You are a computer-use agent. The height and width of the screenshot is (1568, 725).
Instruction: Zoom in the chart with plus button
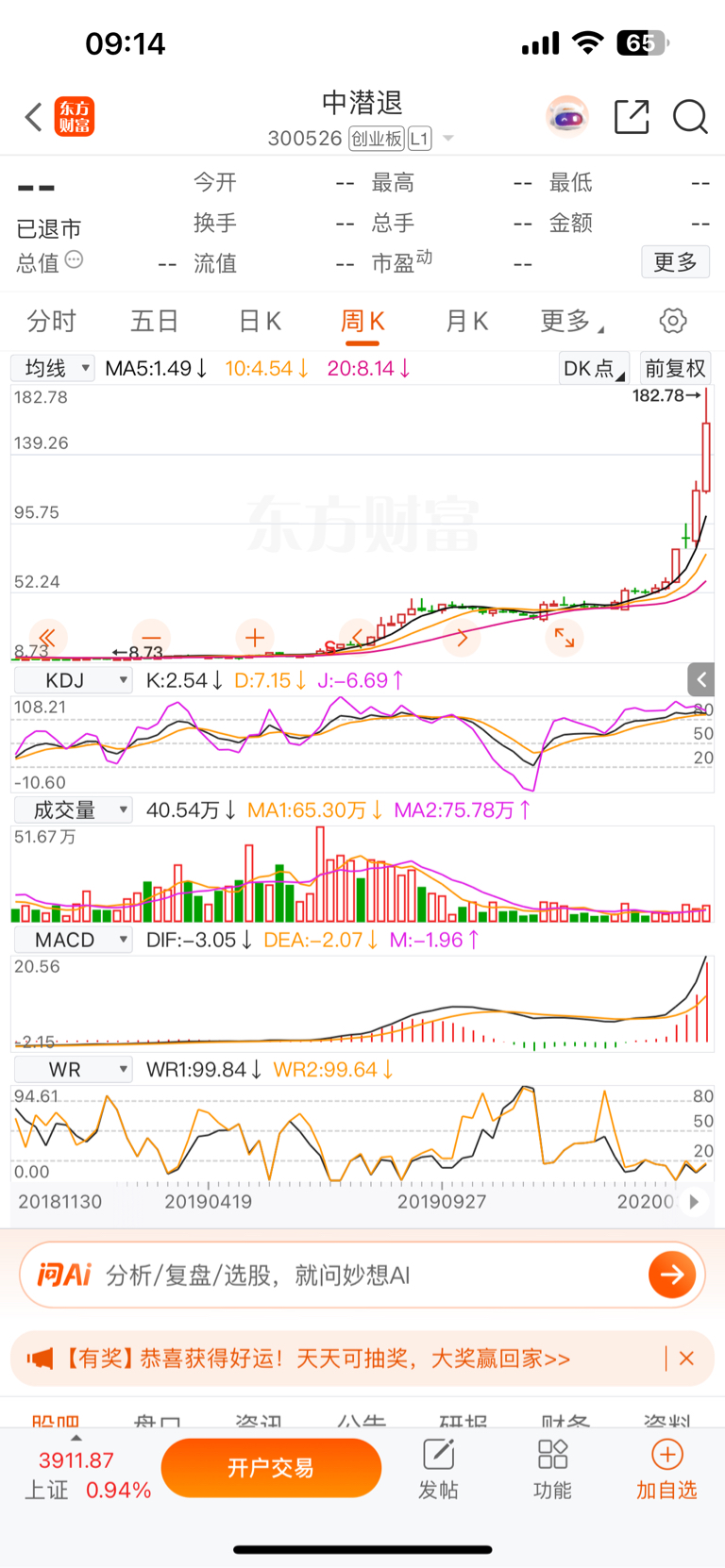pos(254,638)
